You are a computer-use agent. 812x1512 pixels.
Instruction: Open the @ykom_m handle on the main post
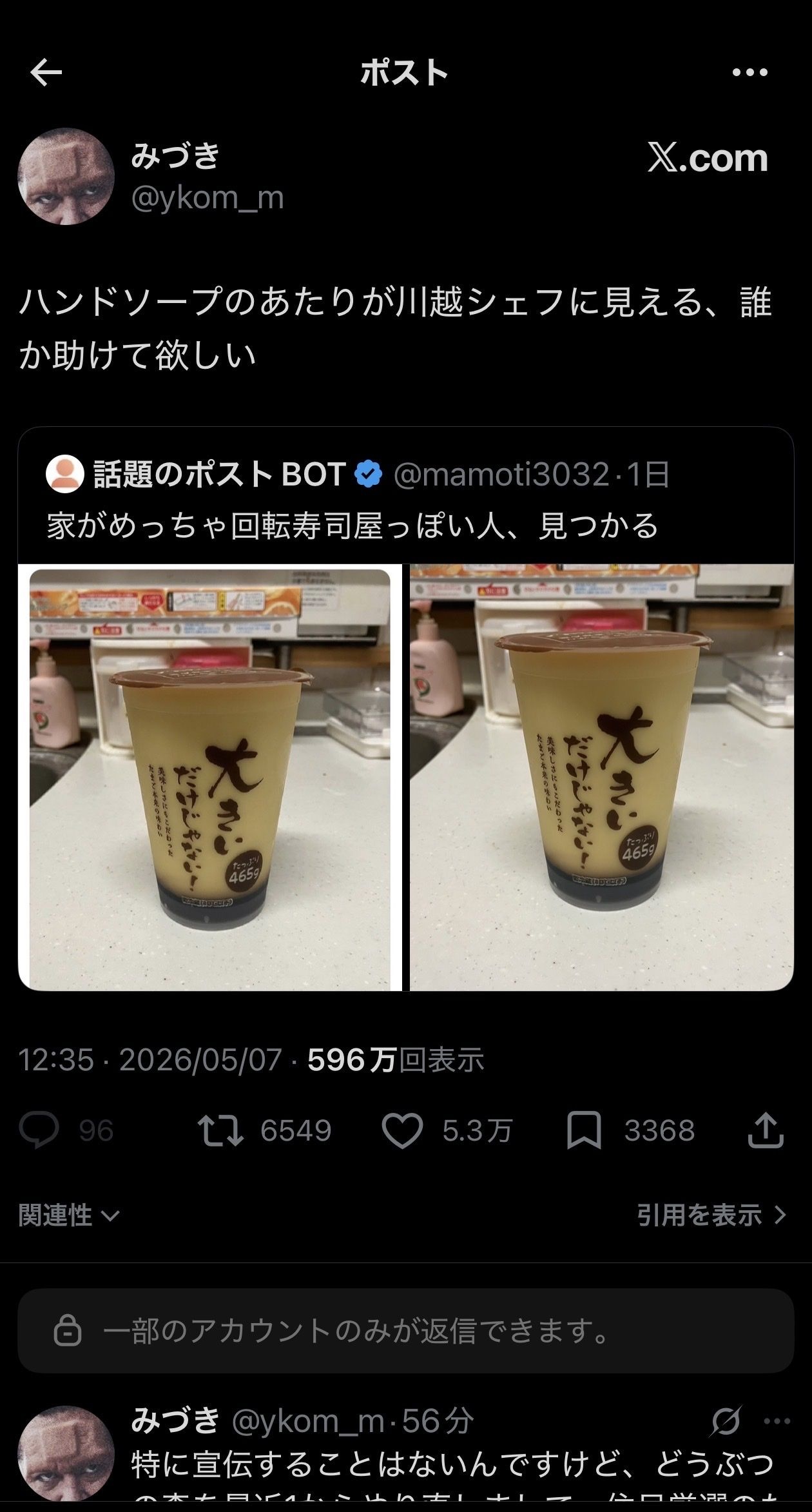click(208, 198)
